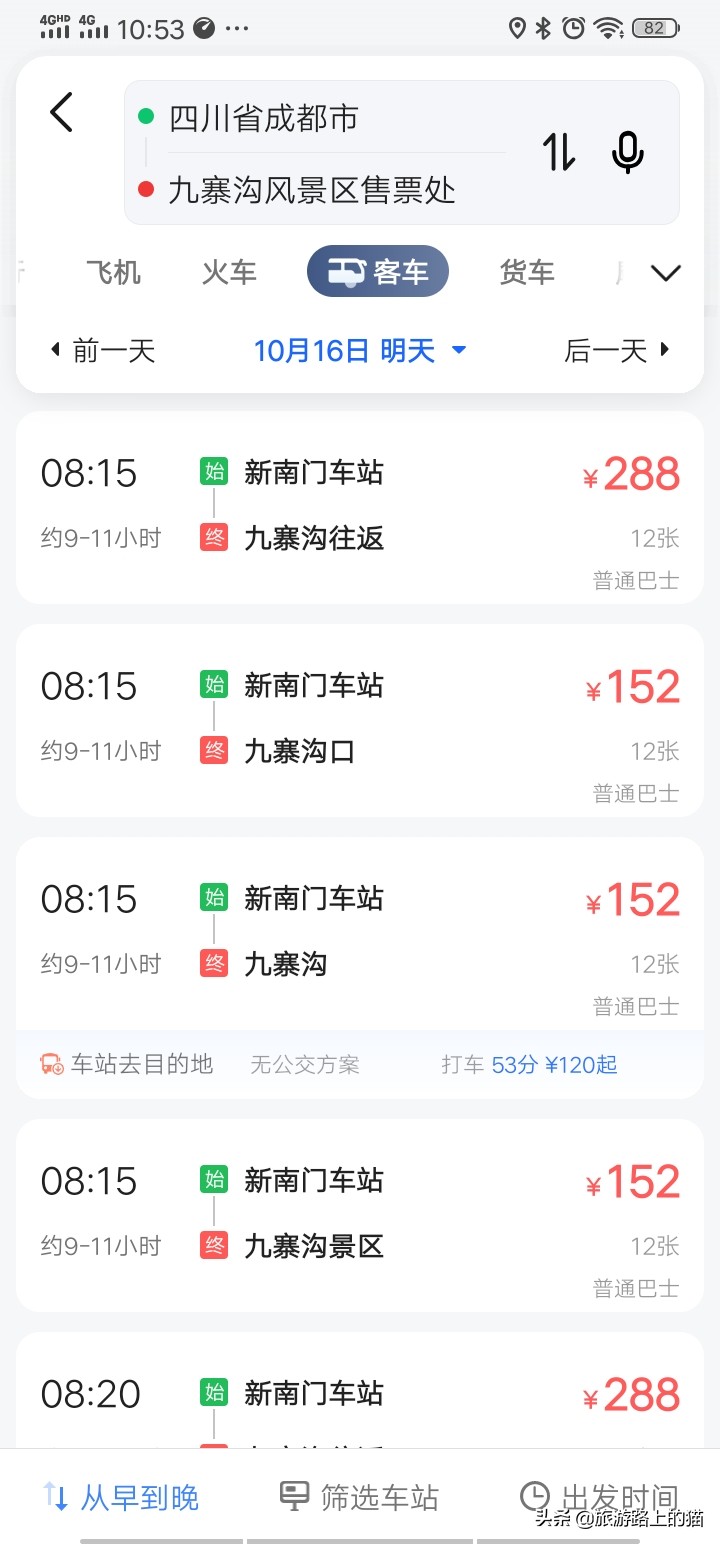The height and width of the screenshot is (1544, 720).
Task: Swap departure and destination cities
Action: (x=560, y=153)
